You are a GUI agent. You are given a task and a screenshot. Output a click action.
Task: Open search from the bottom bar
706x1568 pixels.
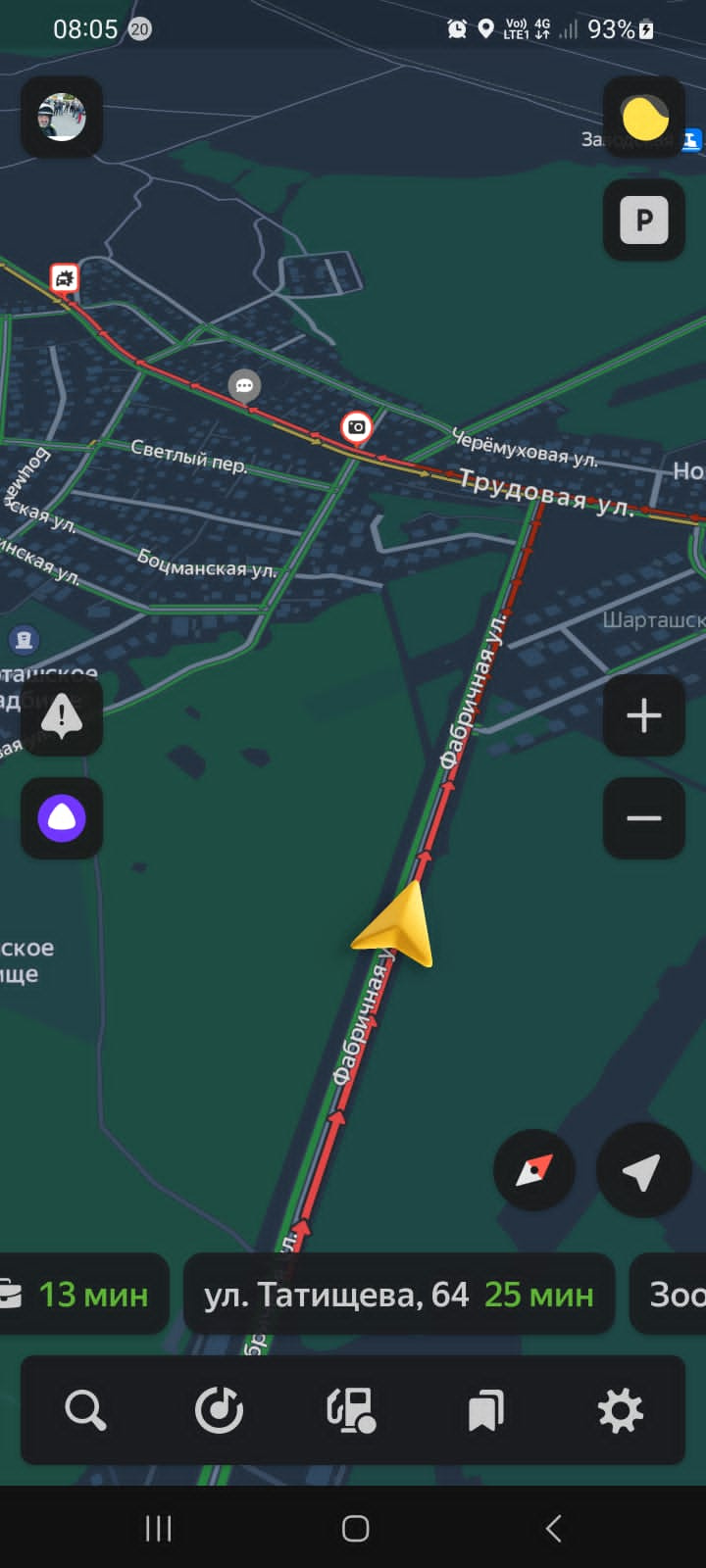tap(85, 1411)
